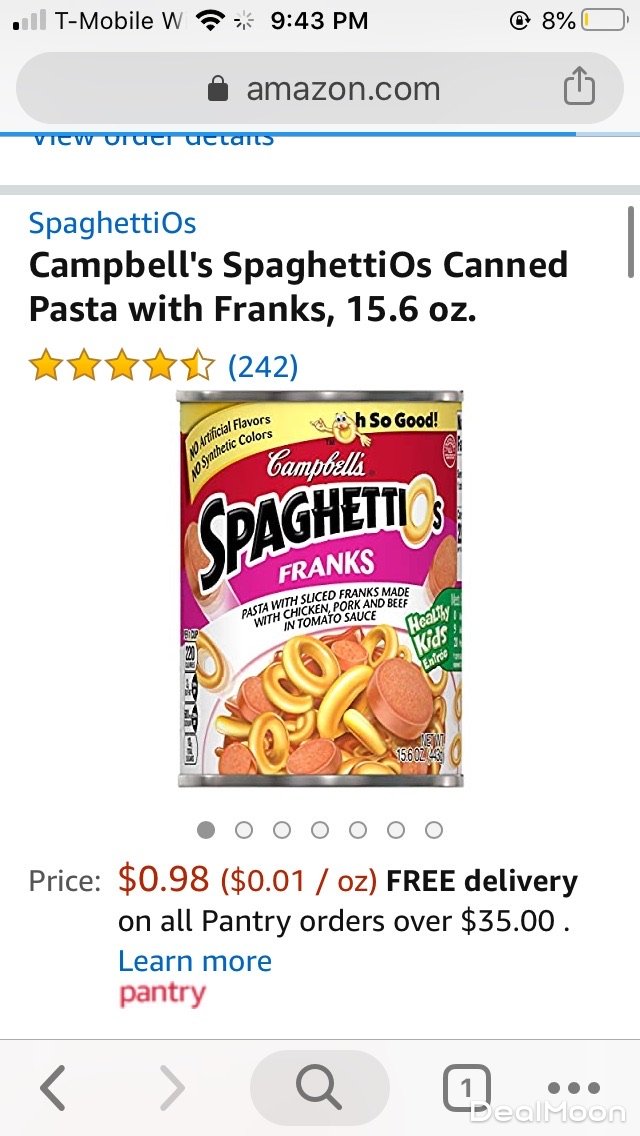The image size is (640, 1136).
Task: Open browser search from the bottom toolbar
Action: click(319, 1088)
